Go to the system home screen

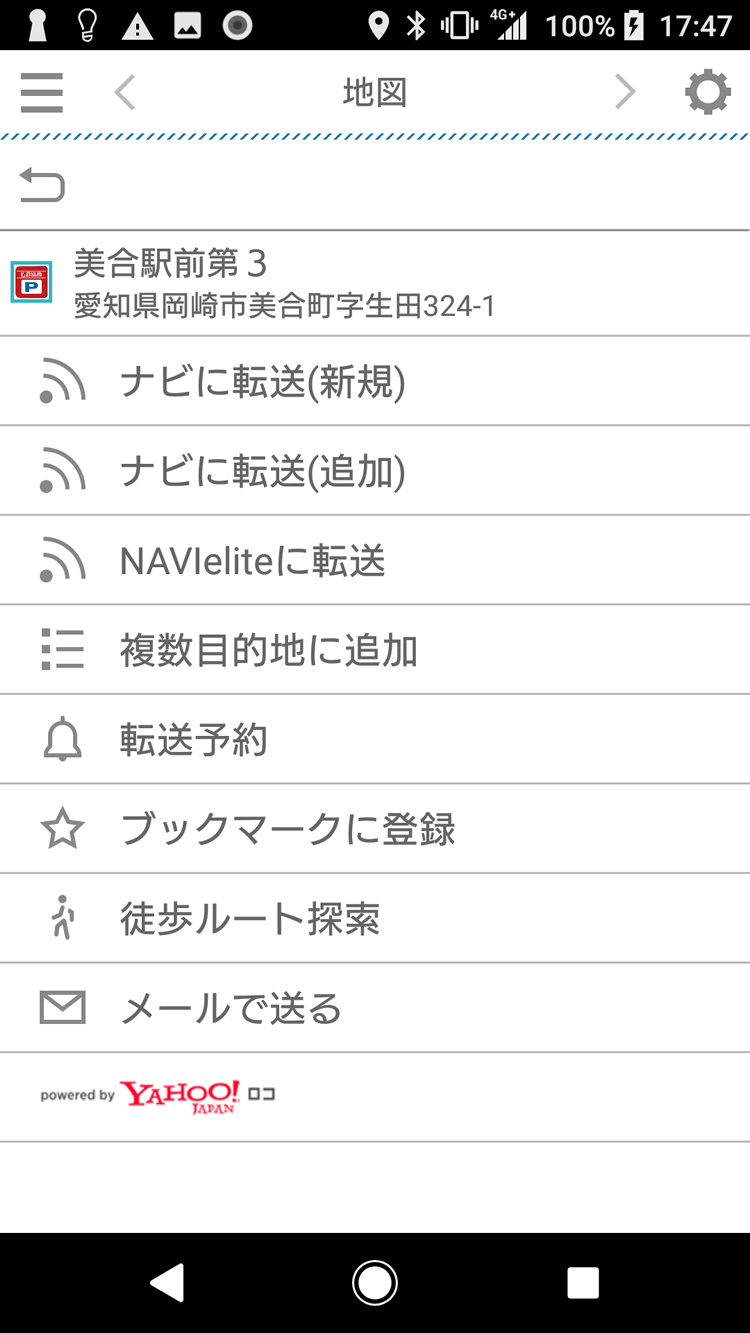pyautogui.click(x=375, y=1282)
